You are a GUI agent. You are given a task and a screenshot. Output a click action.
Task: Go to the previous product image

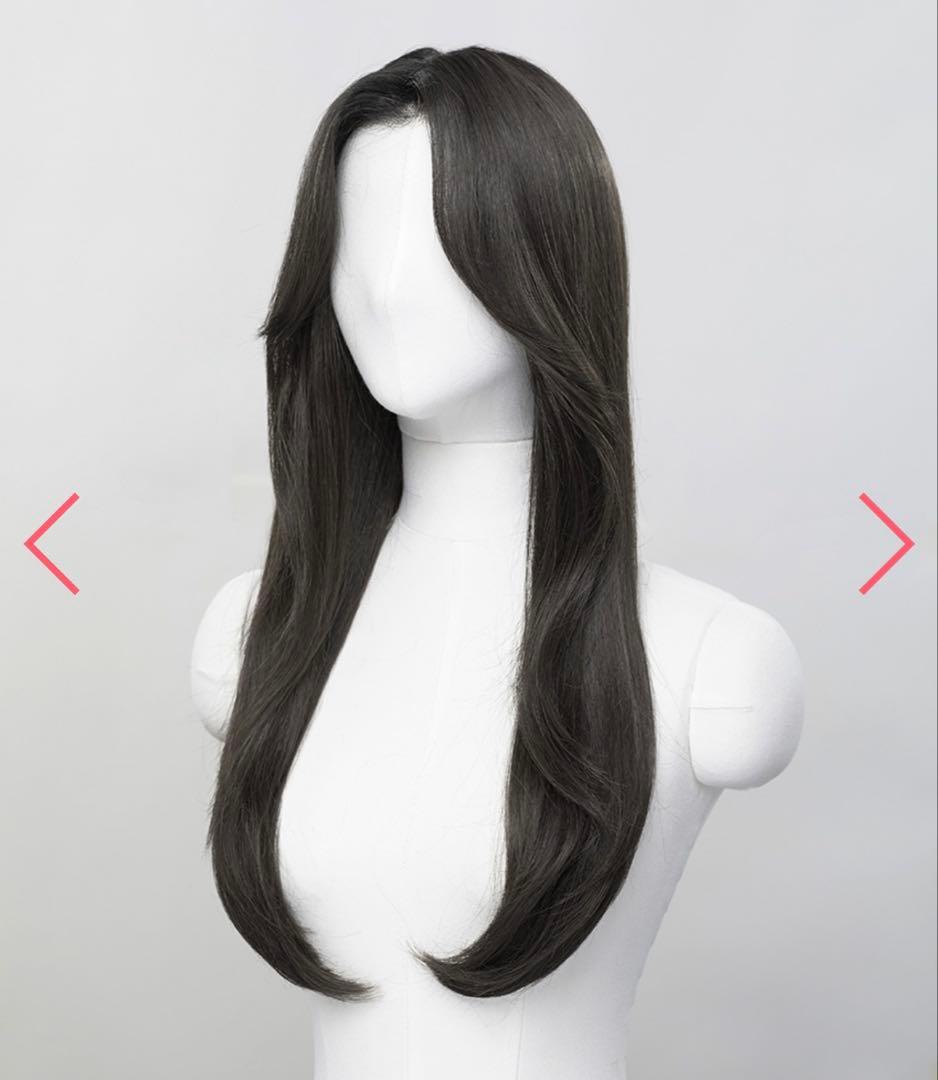52,543
